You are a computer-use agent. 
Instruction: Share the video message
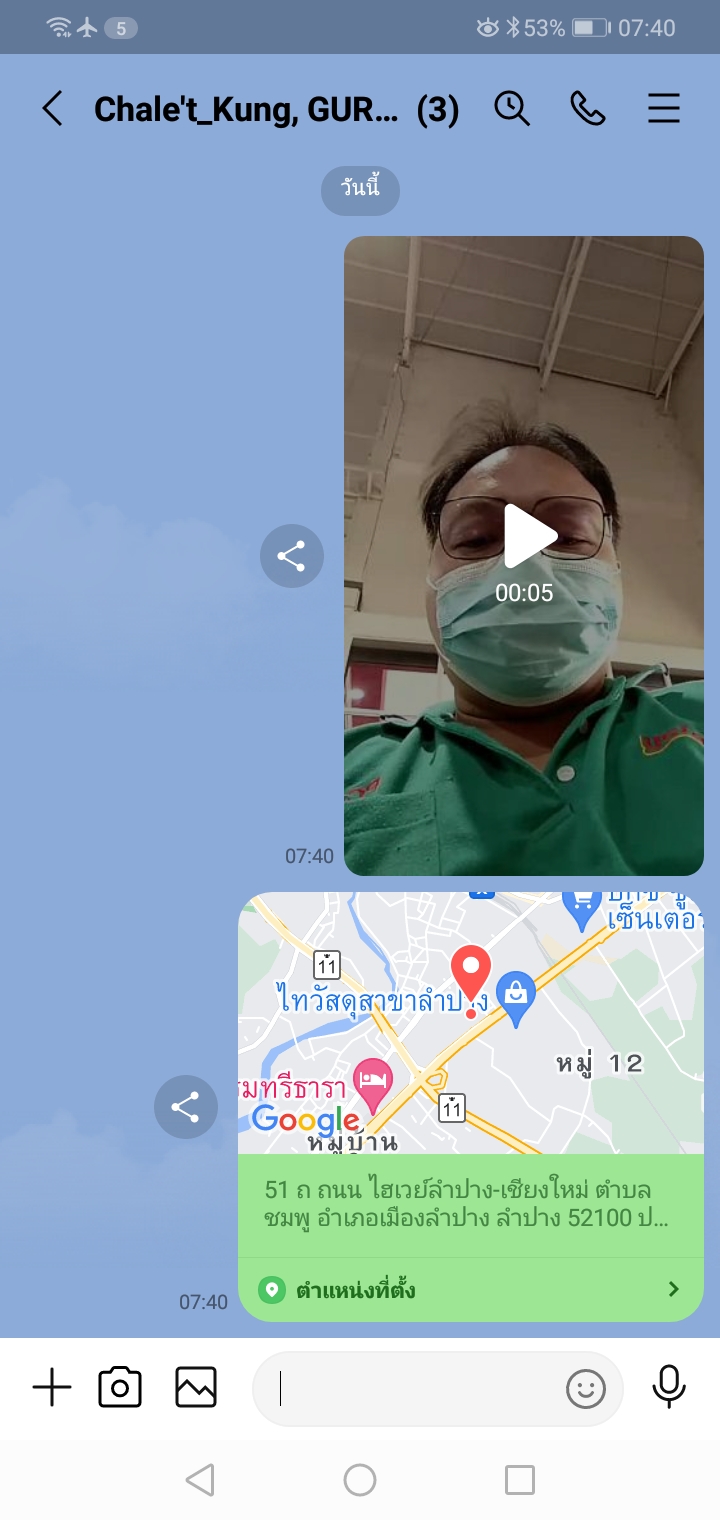[291, 556]
